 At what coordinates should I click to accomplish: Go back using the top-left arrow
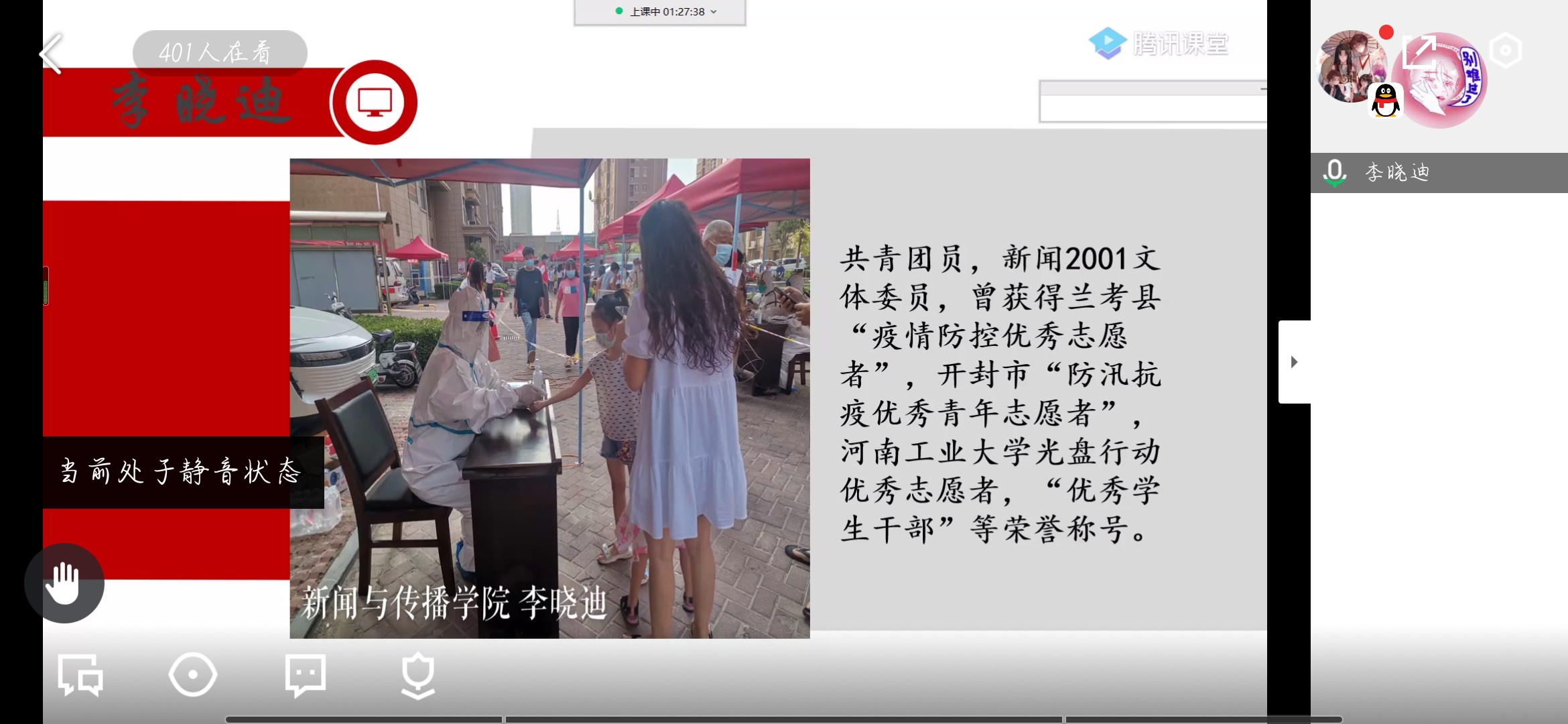coord(51,54)
